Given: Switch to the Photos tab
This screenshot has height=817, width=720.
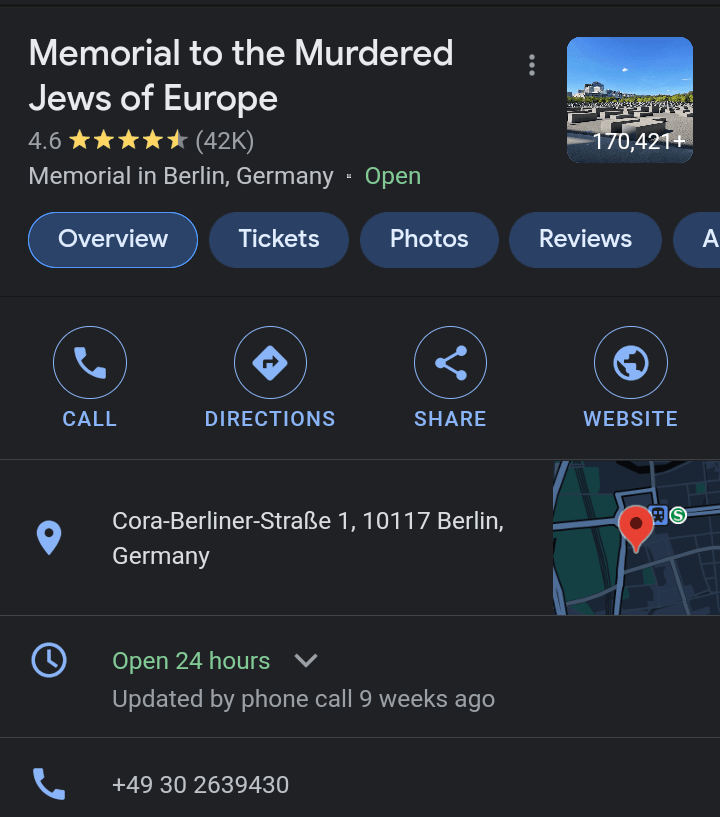Looking at the screenshot, I should point(429,240).
